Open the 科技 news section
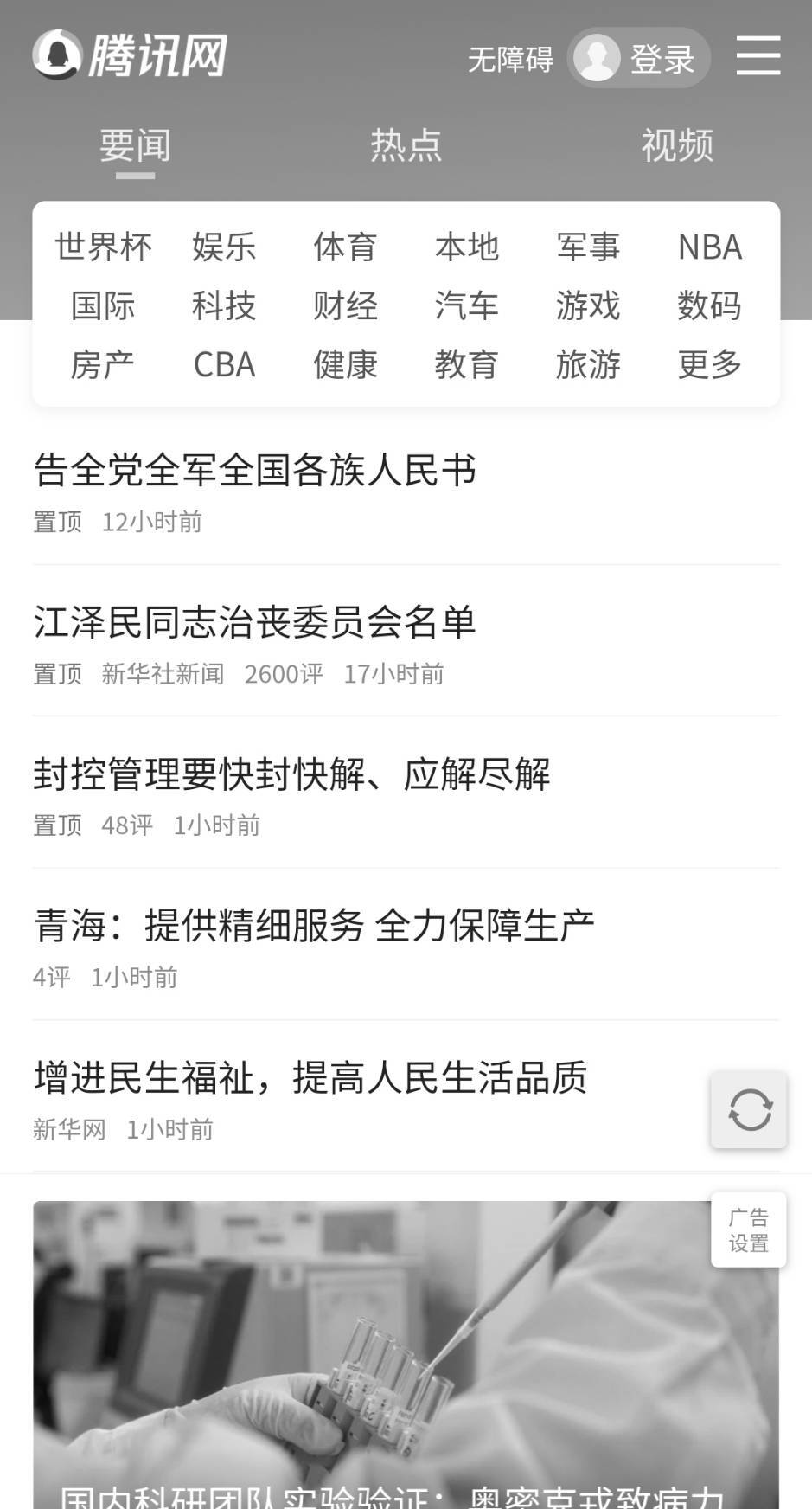Viewport: 812px width, 1509px height. (x=224, y=305)
